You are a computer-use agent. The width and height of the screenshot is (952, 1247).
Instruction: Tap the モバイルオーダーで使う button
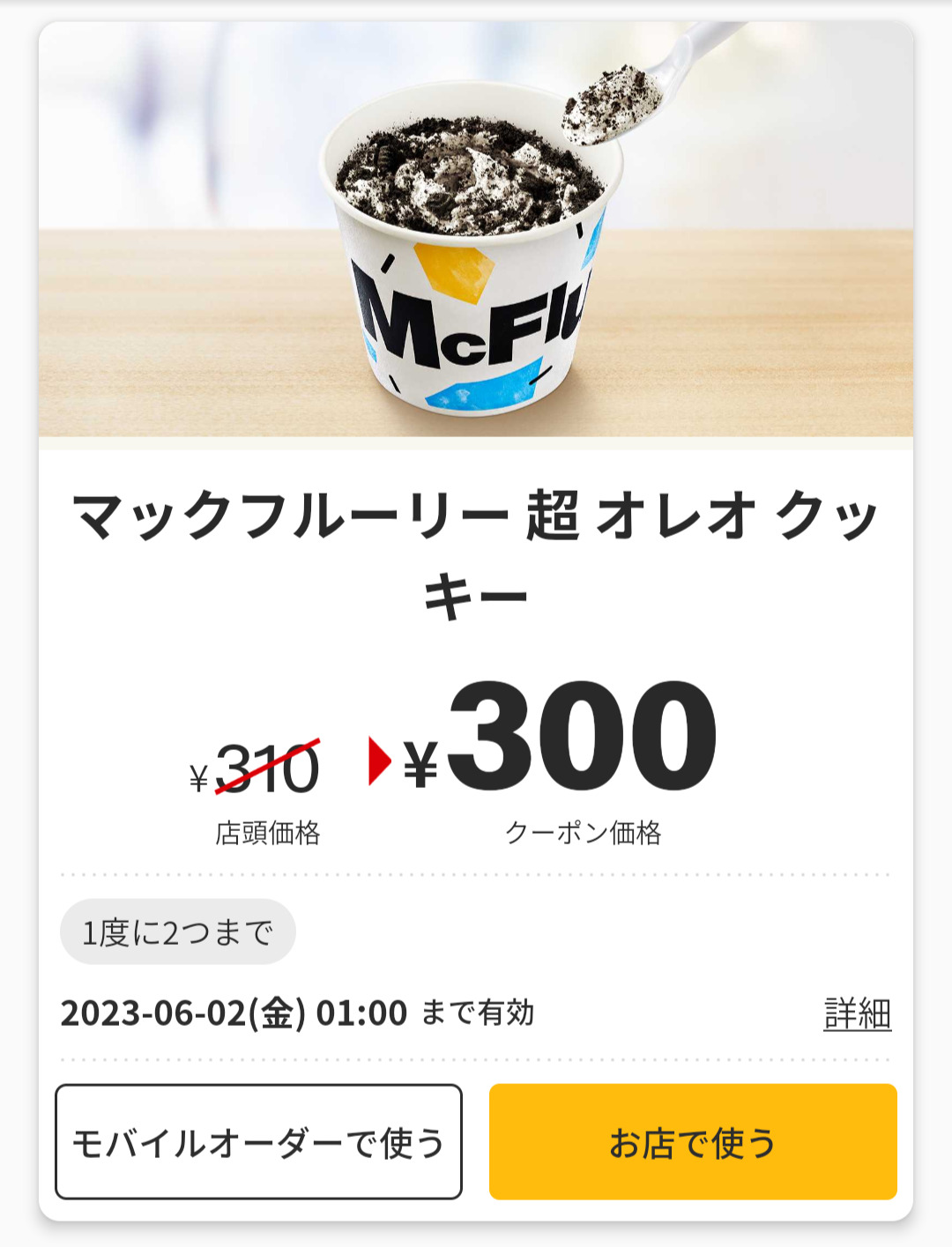258,1142
